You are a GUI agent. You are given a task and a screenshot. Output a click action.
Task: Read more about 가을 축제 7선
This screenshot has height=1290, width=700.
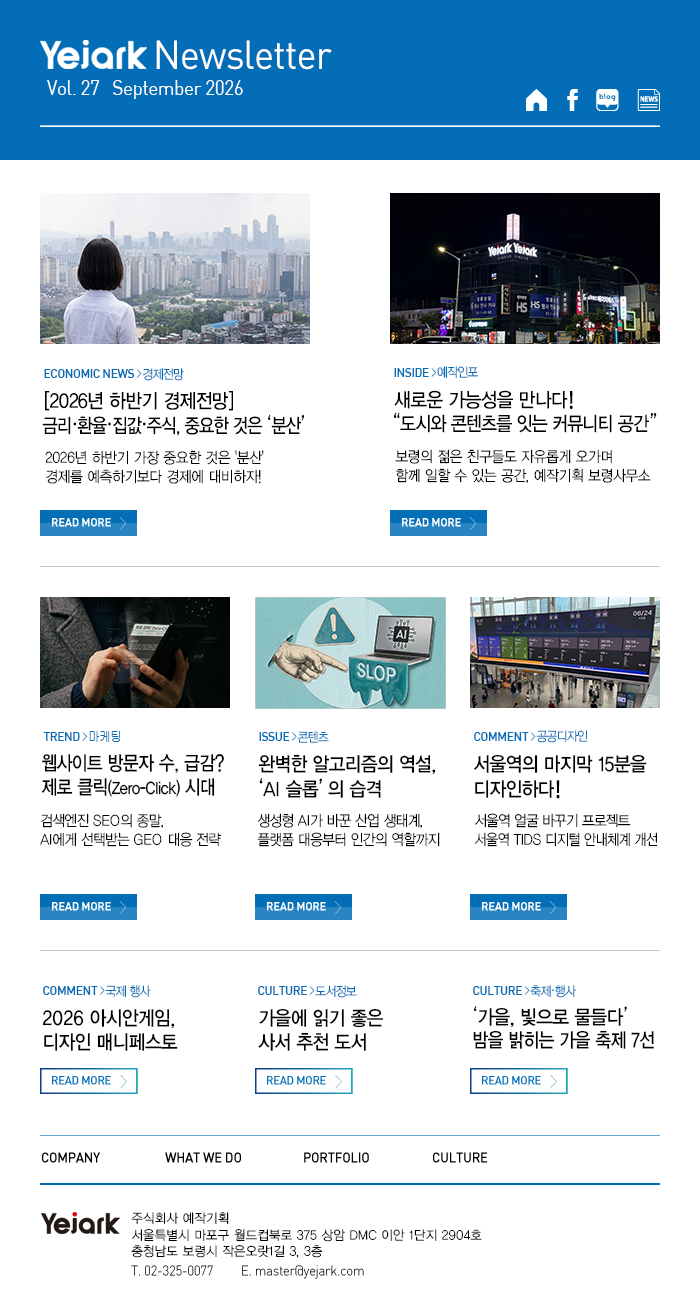(x=518, y=1081)
